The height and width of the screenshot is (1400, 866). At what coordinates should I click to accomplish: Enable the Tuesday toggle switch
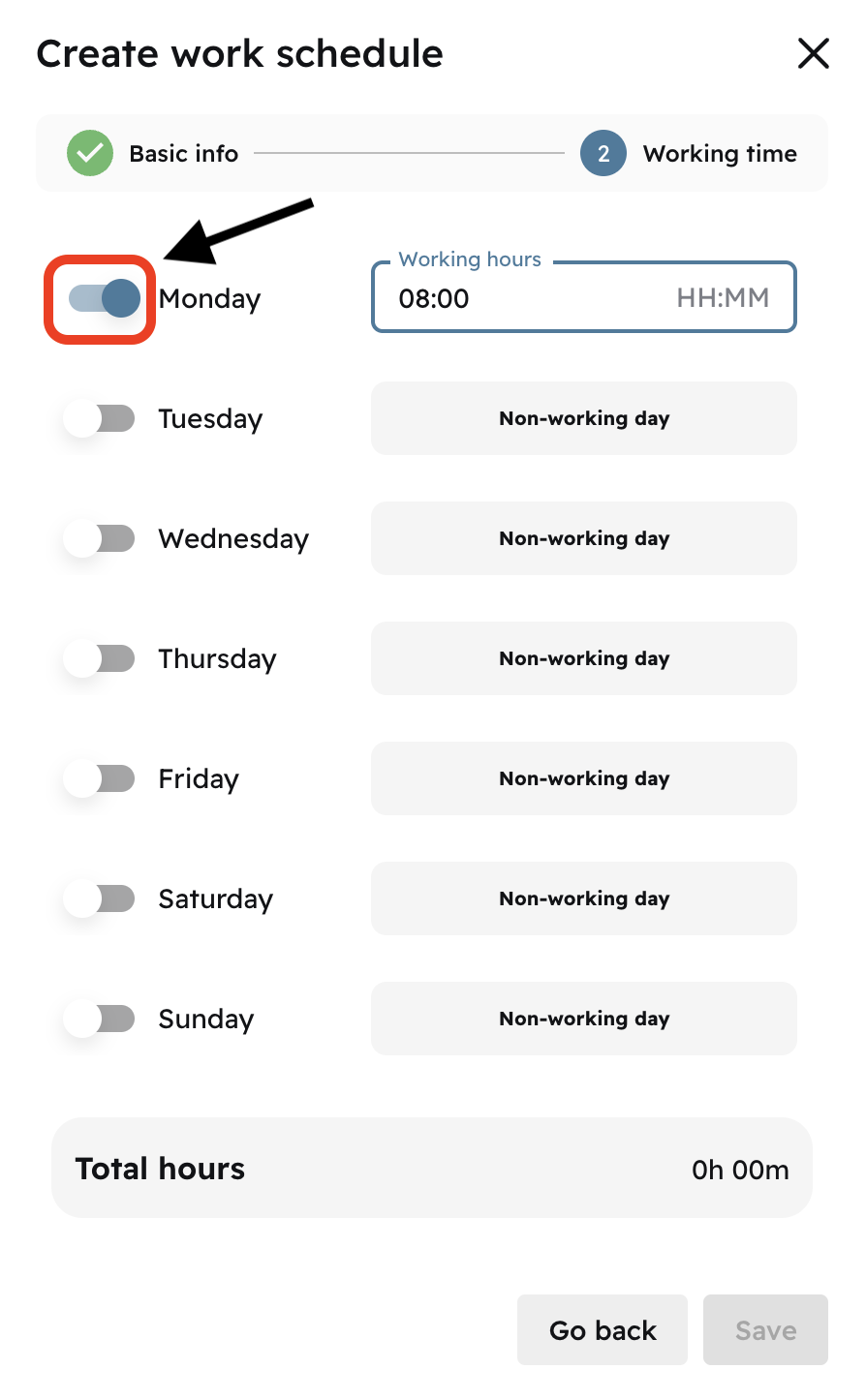coord(100,418)
